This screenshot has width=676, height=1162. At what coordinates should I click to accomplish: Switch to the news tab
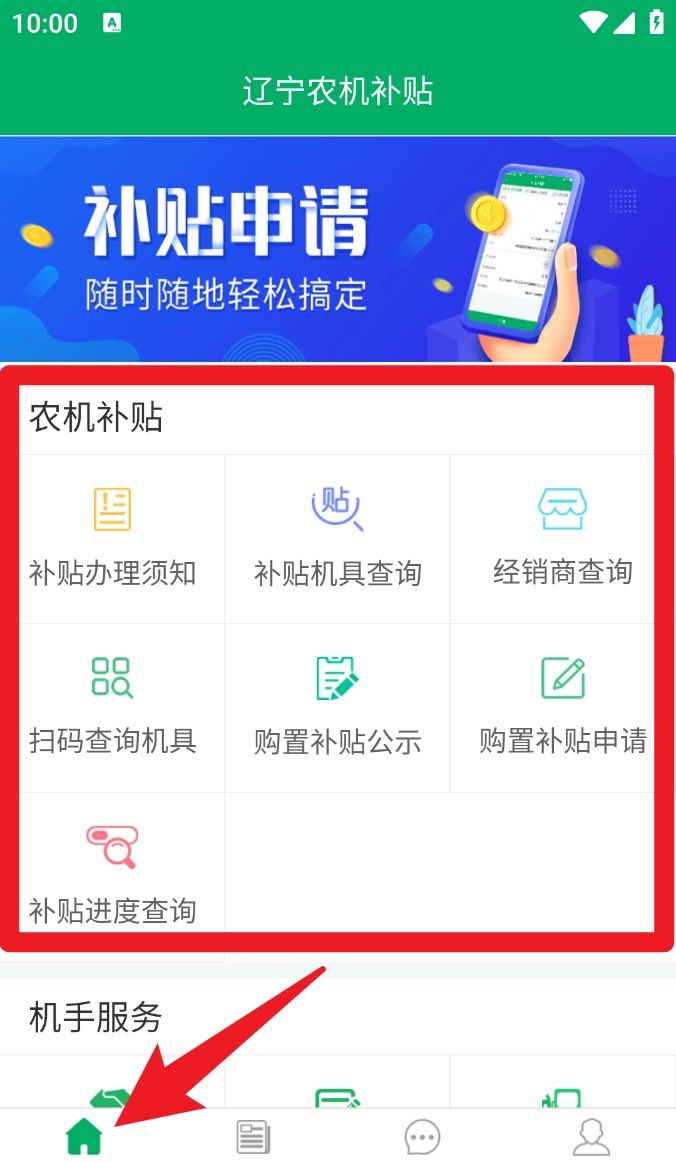tap(253, 1137)
